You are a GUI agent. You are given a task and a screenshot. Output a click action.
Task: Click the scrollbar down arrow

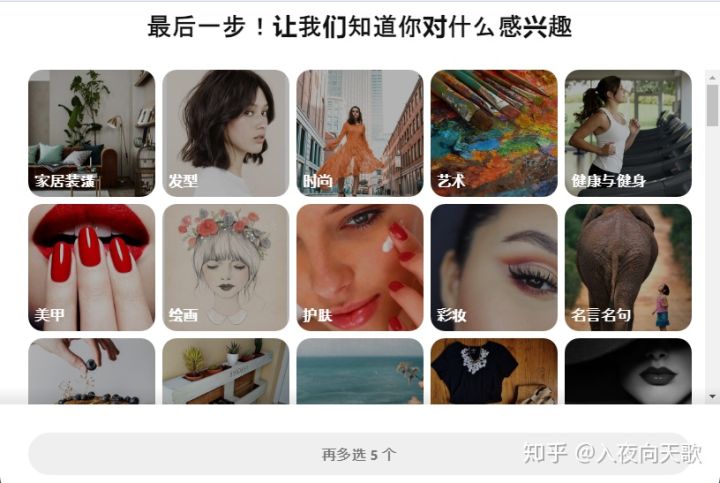coord(712,397)
